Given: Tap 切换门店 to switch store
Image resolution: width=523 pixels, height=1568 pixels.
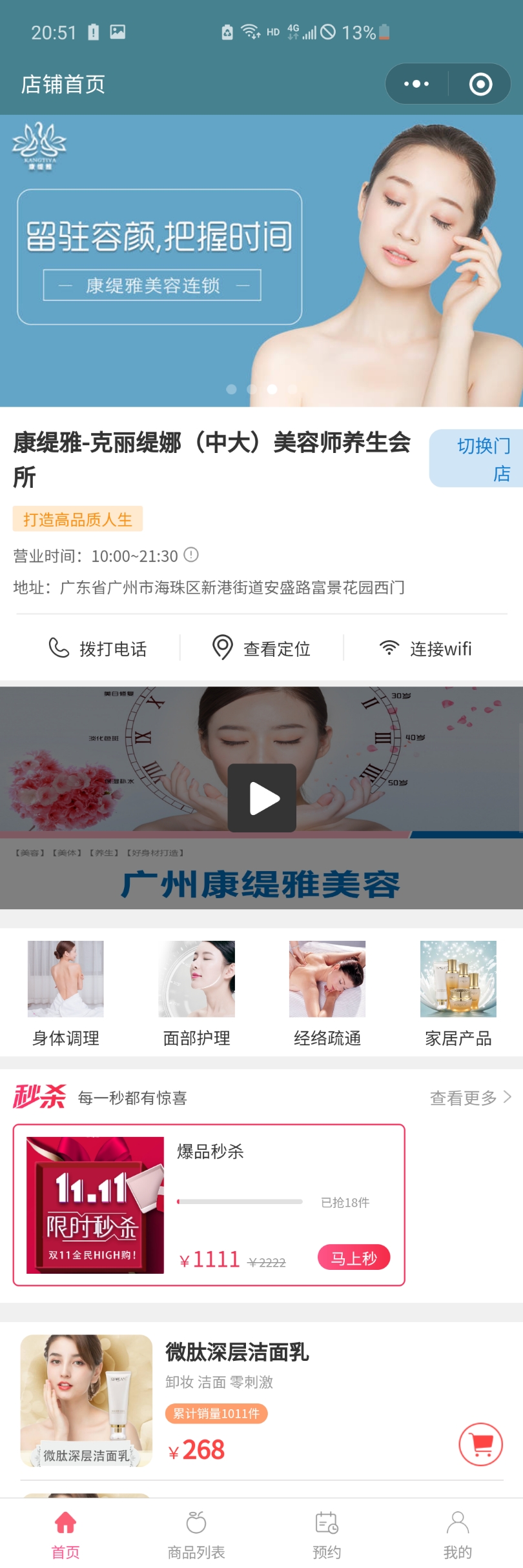Looking at the screenshot, I should 477,458.
